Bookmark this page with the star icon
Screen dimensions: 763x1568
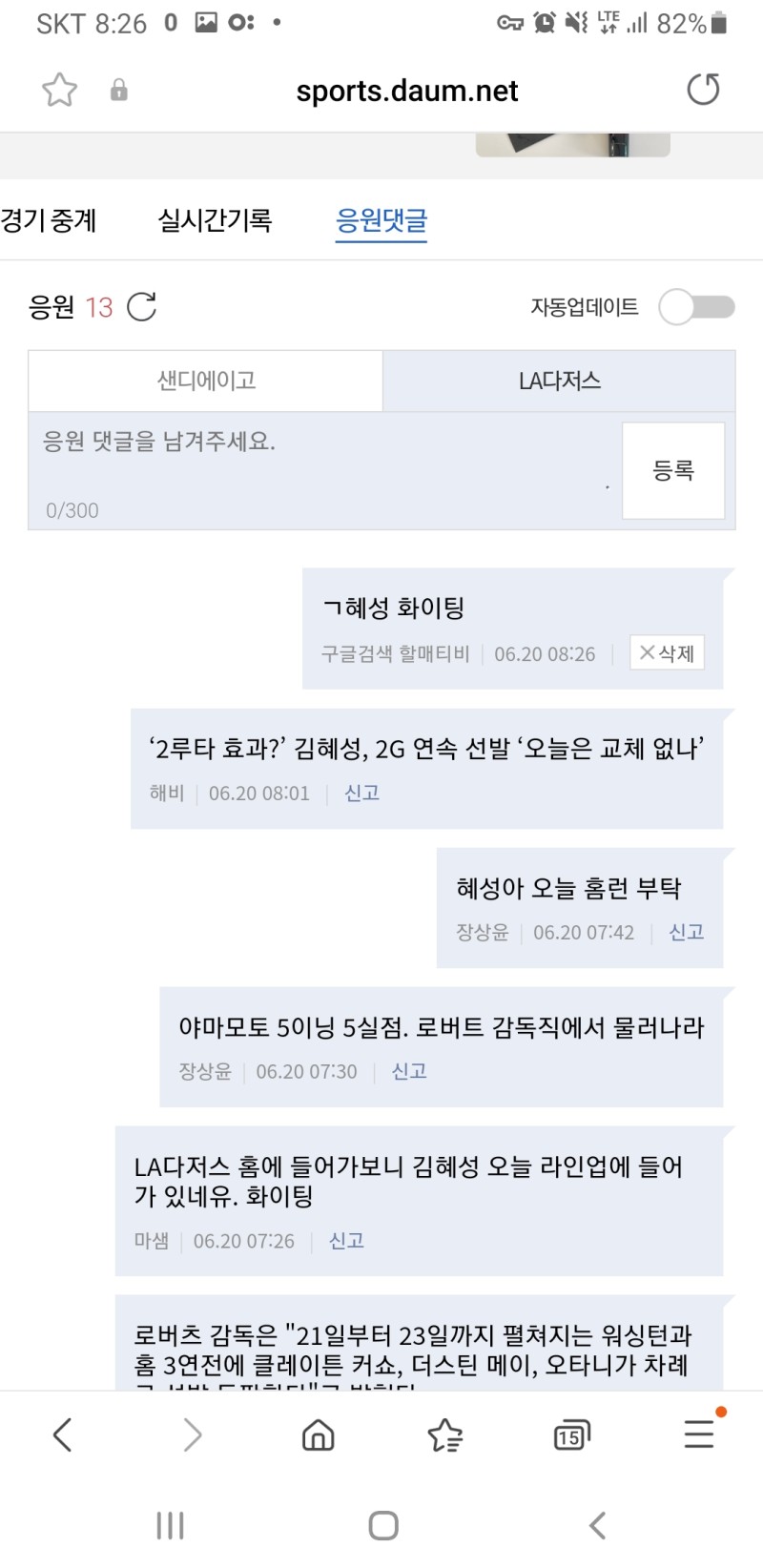pyautogui.click(x=59, y=90)
